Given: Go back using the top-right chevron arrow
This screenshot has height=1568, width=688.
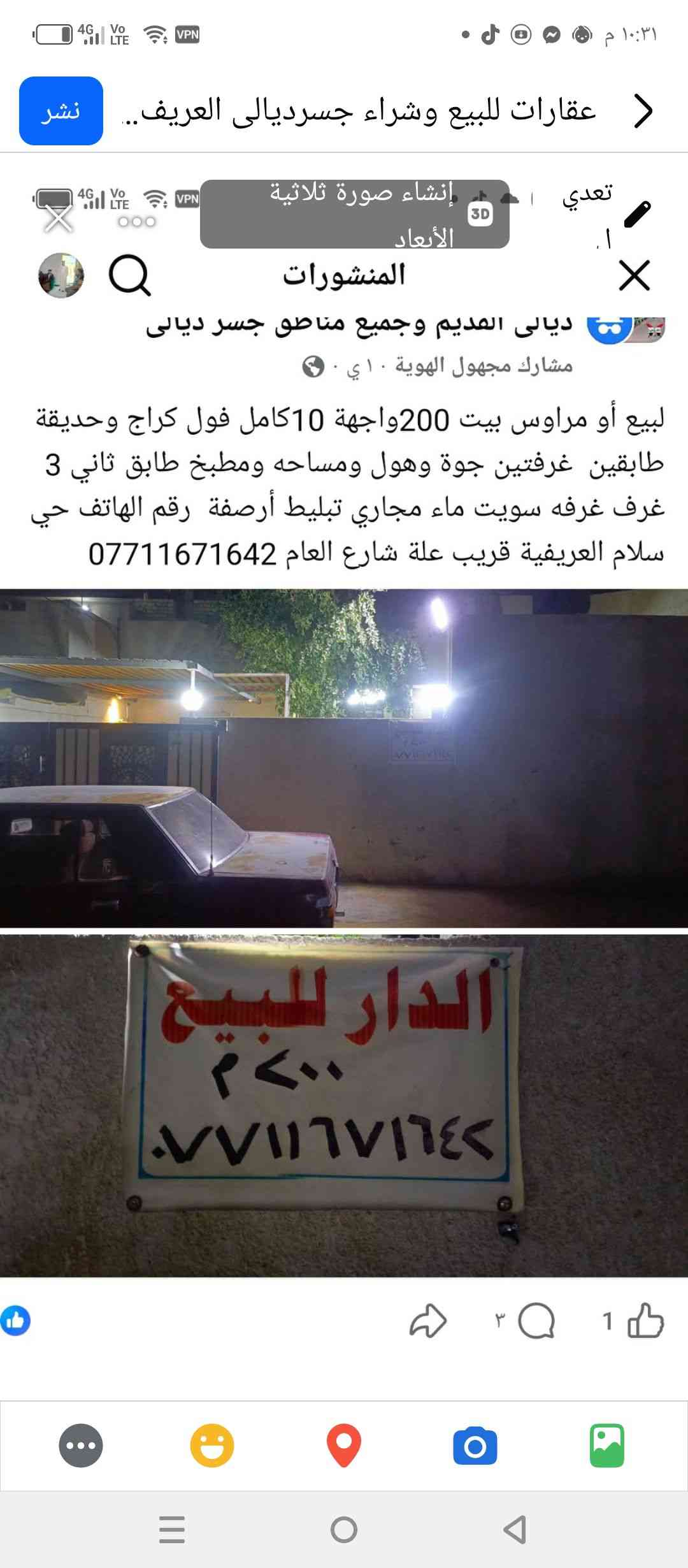Looking at the screenshot, I should pos(643,112).
